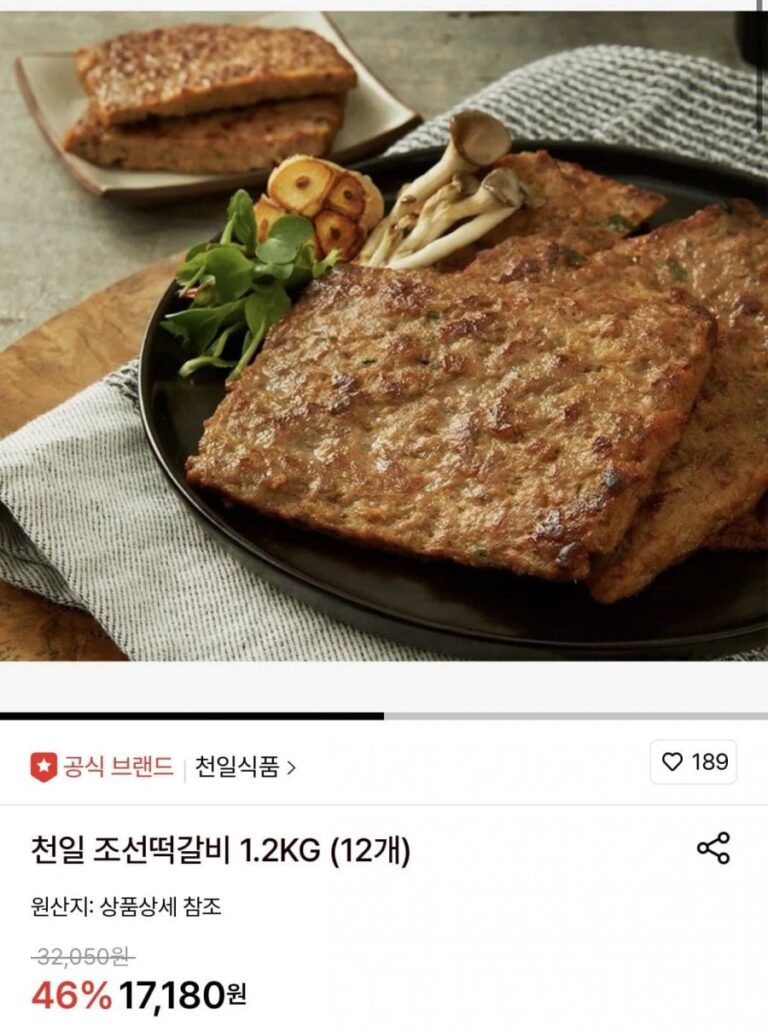This screenshot has width=768, height=1032.
Task: Open the 조선떡갈비 product photo
Action: (x=384, y=336)
